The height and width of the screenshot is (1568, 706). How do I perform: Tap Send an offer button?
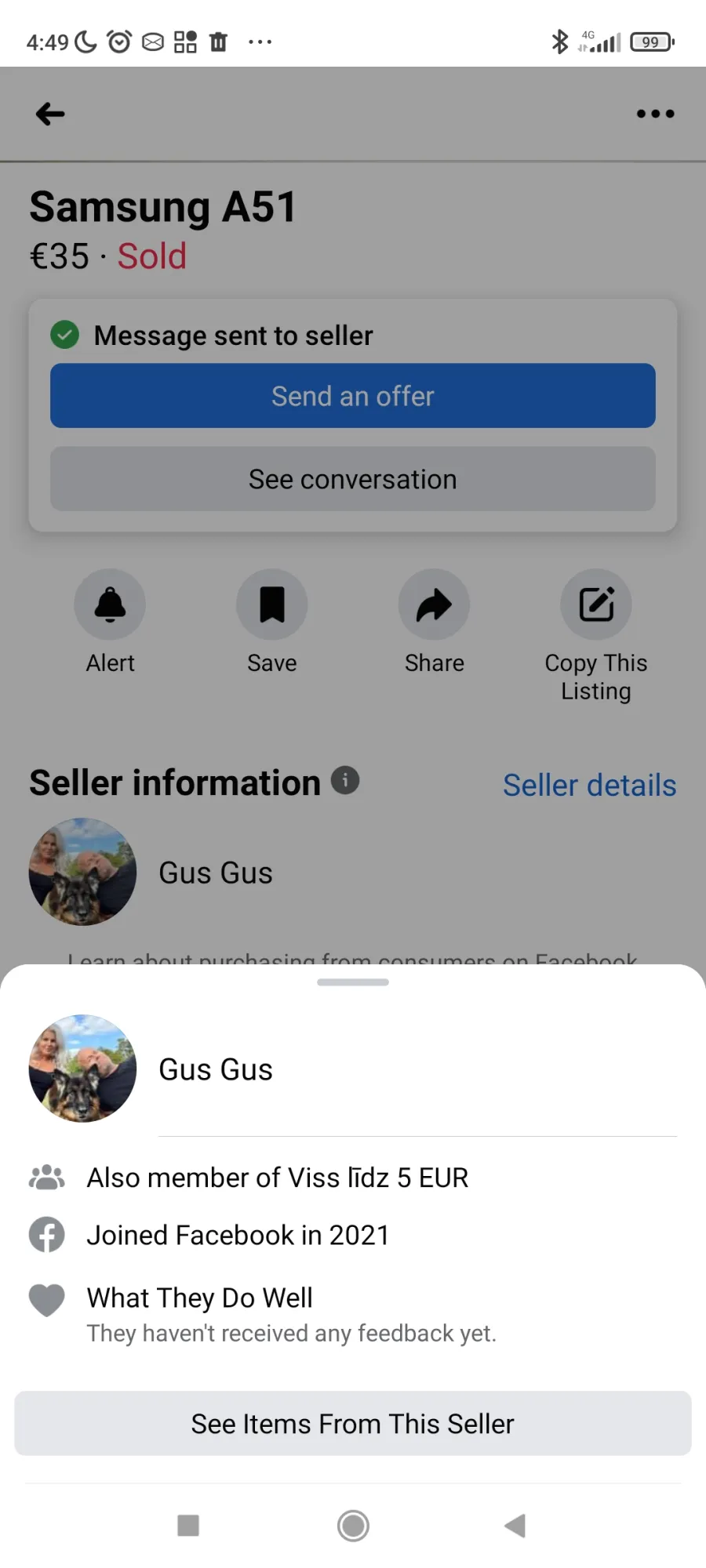click(x=353, y=395)
